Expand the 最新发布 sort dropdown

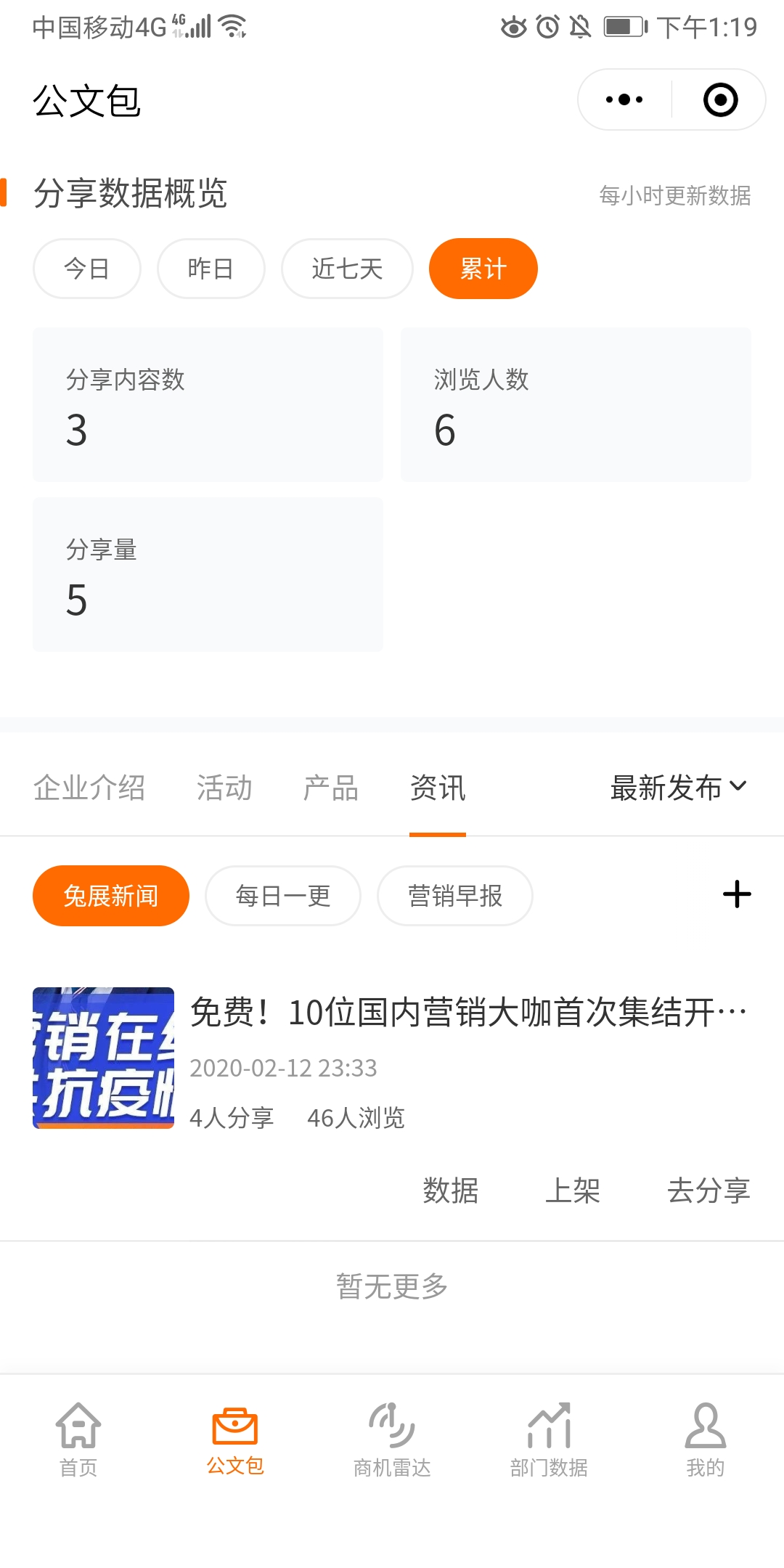click(x=679, y=788)
